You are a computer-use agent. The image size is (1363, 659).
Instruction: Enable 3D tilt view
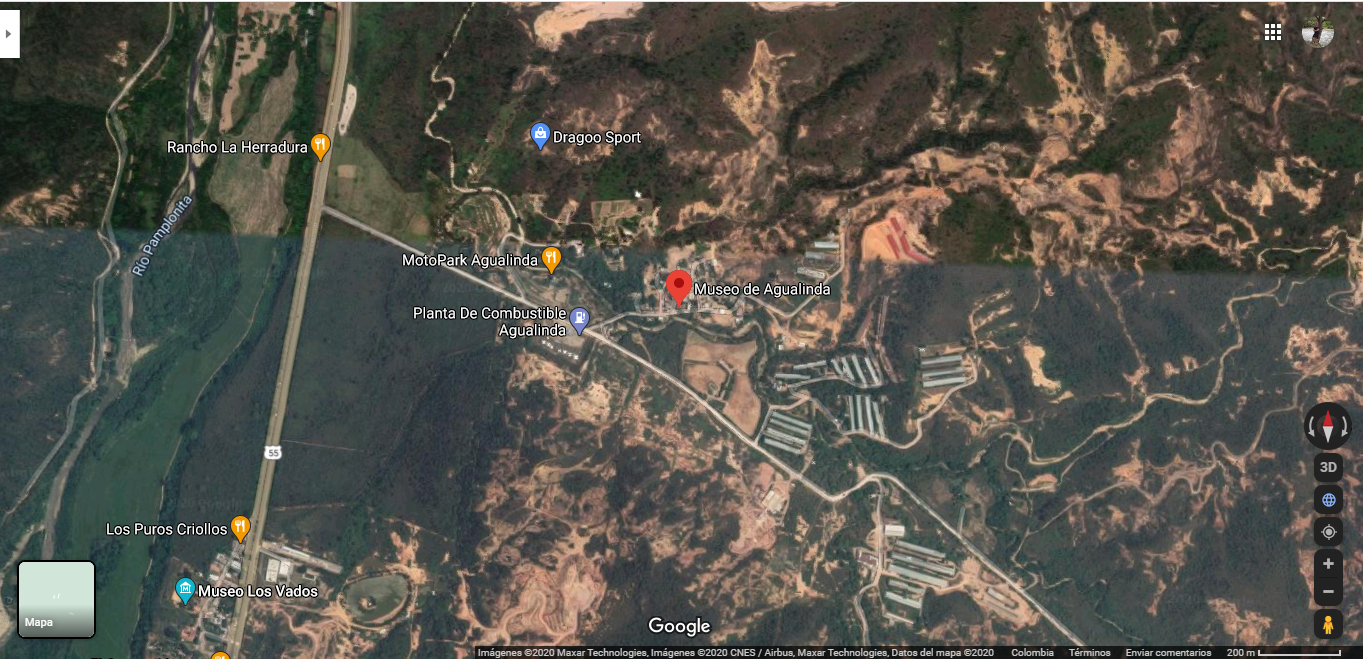pyautogui.click(x=1328, y=467)
